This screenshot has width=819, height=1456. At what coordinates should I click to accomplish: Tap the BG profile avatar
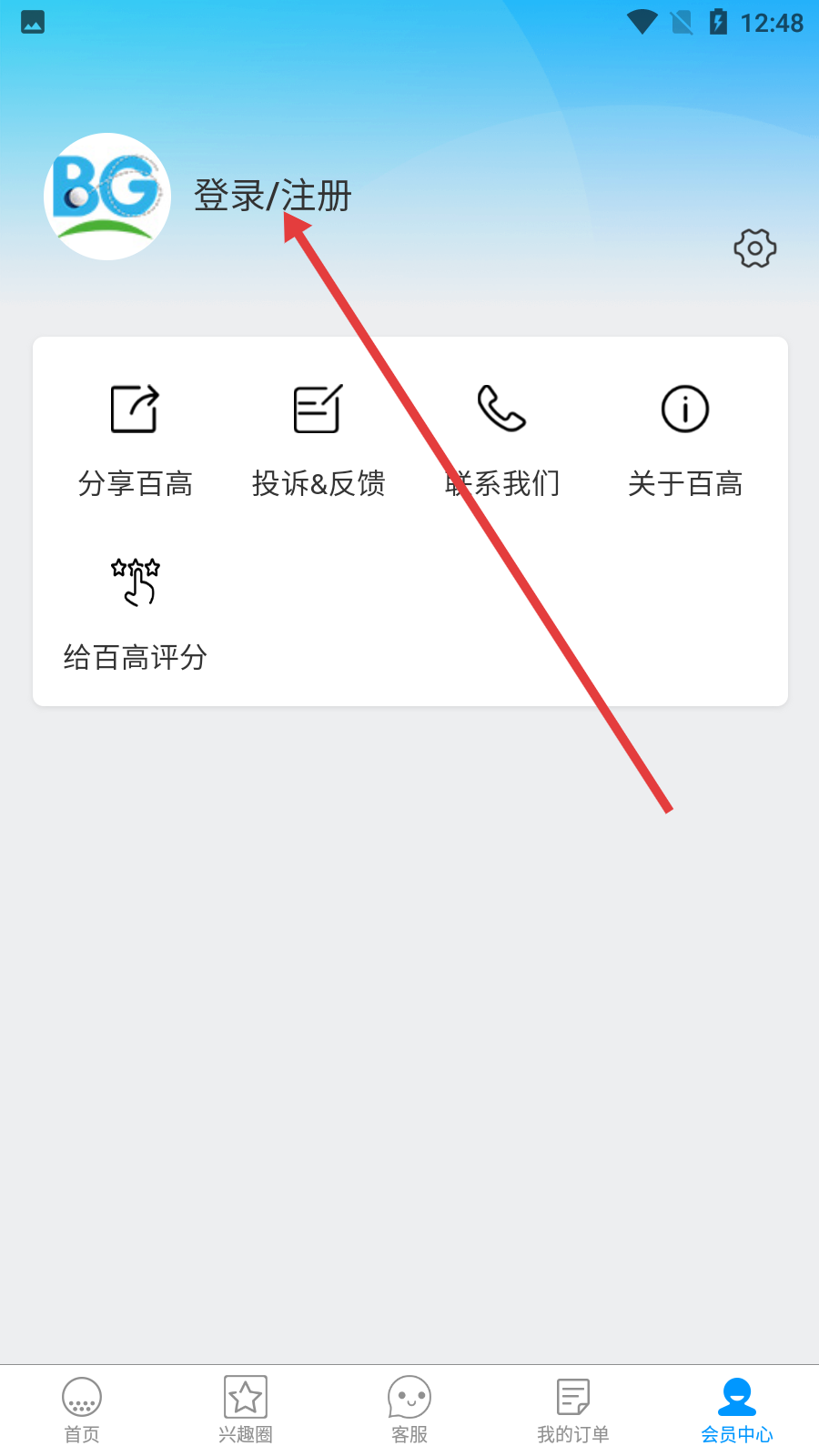coord(107,197)
